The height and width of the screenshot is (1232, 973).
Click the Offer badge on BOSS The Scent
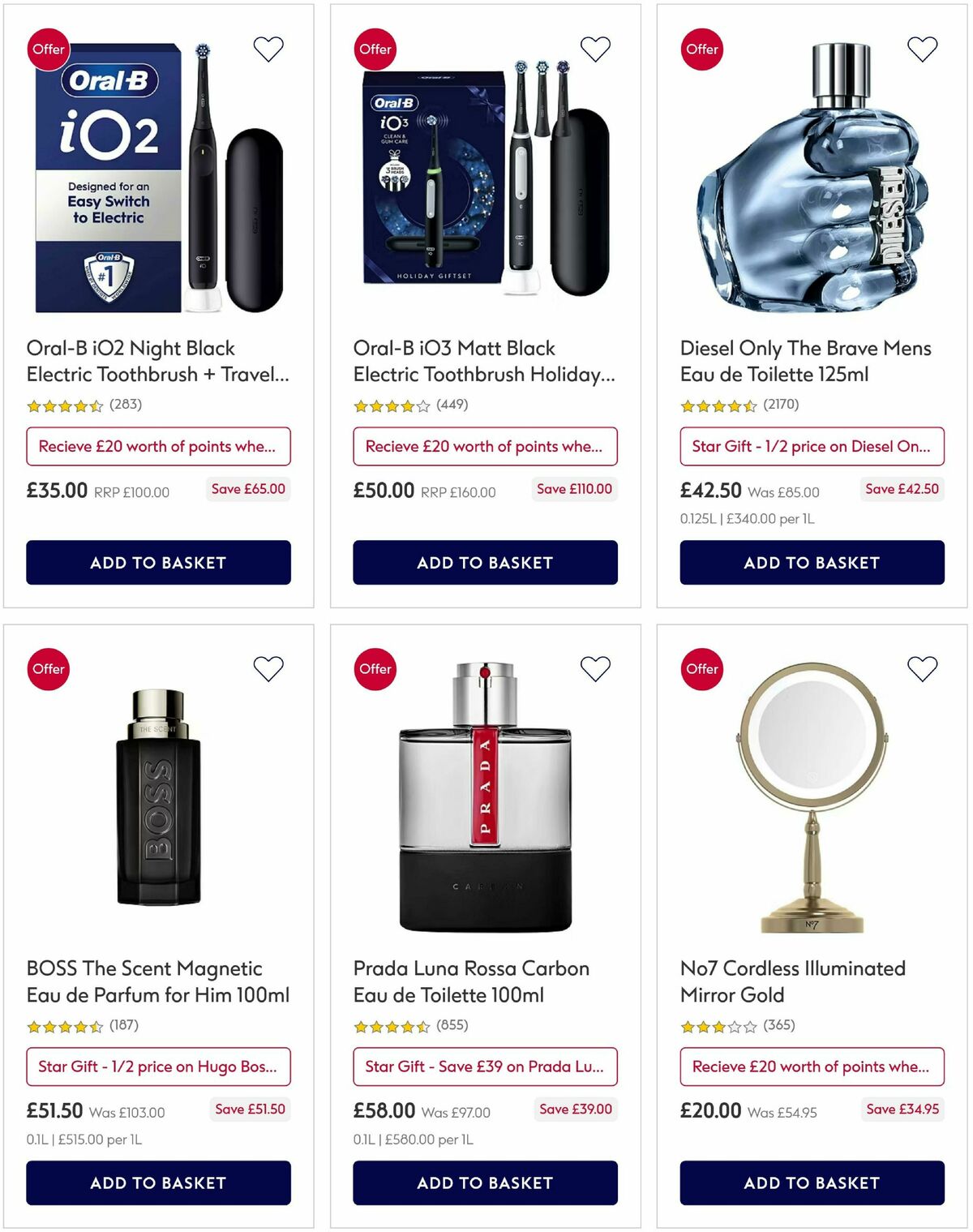point(48,669)
